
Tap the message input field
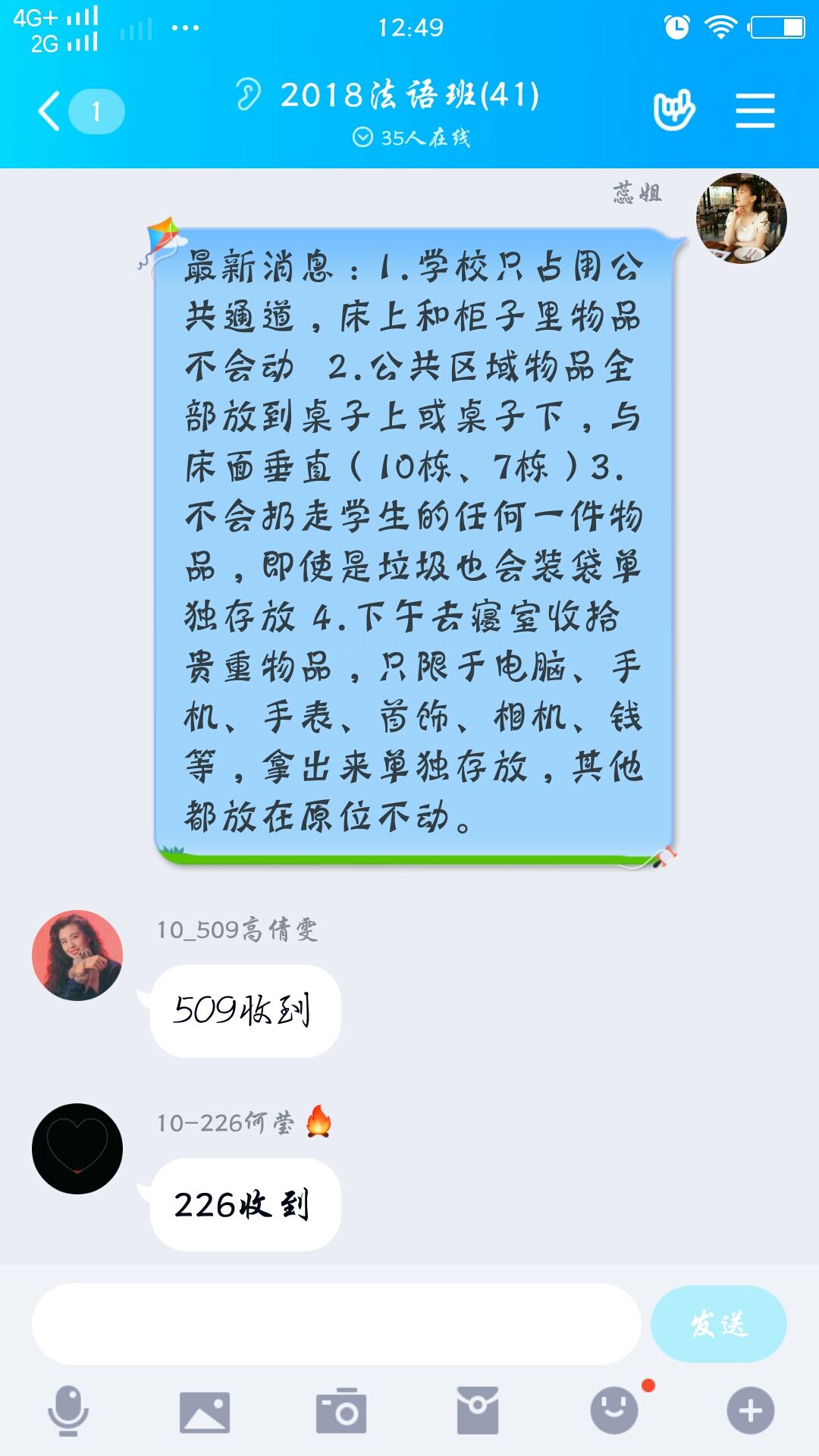pyautogui.click(x=336, y=1324)
